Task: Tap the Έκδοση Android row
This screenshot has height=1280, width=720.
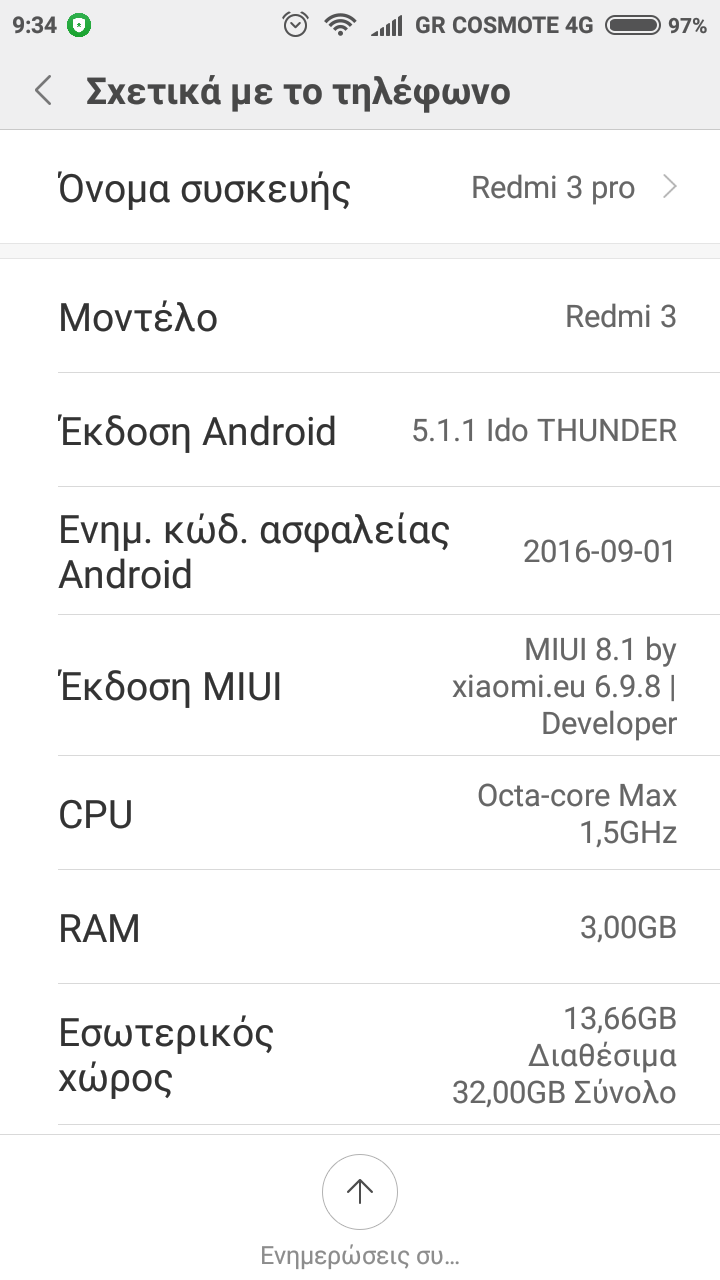Action: pos(360,431)
